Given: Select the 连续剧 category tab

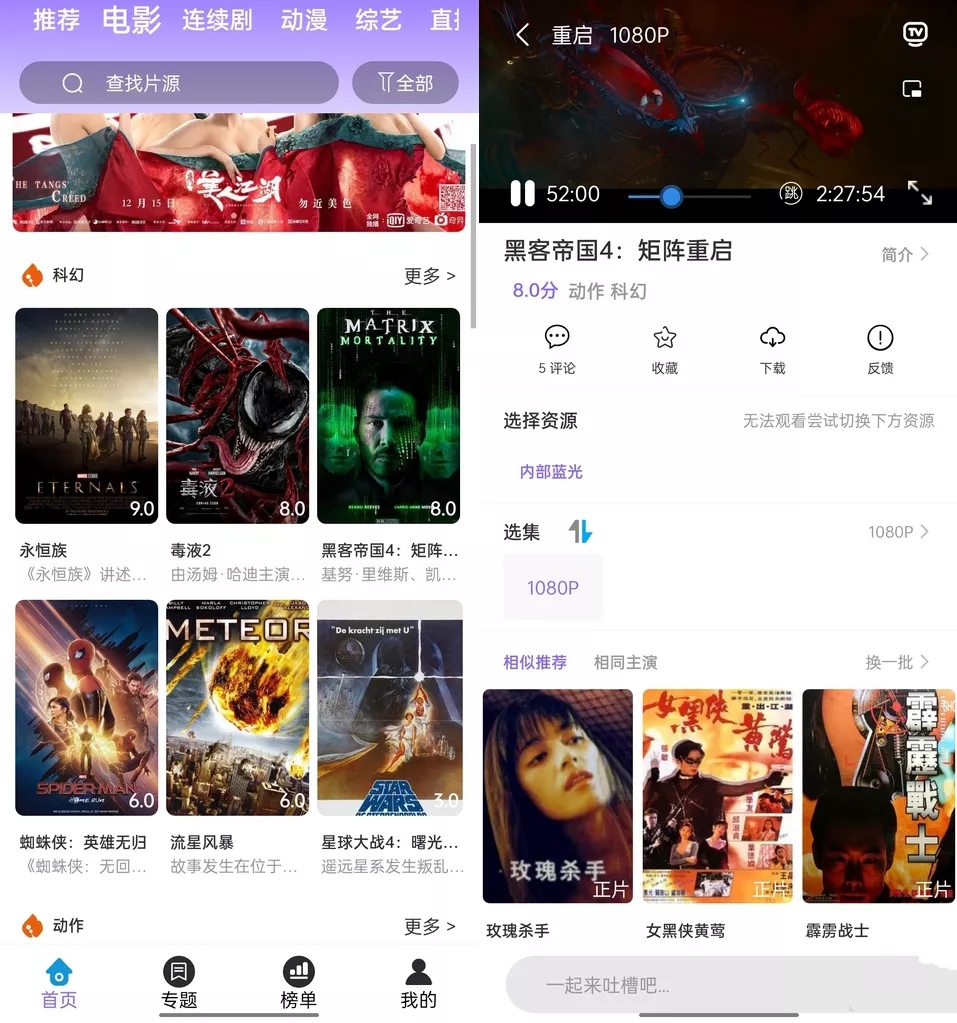Looking at the screenshot, I should (x=216, y=20).
